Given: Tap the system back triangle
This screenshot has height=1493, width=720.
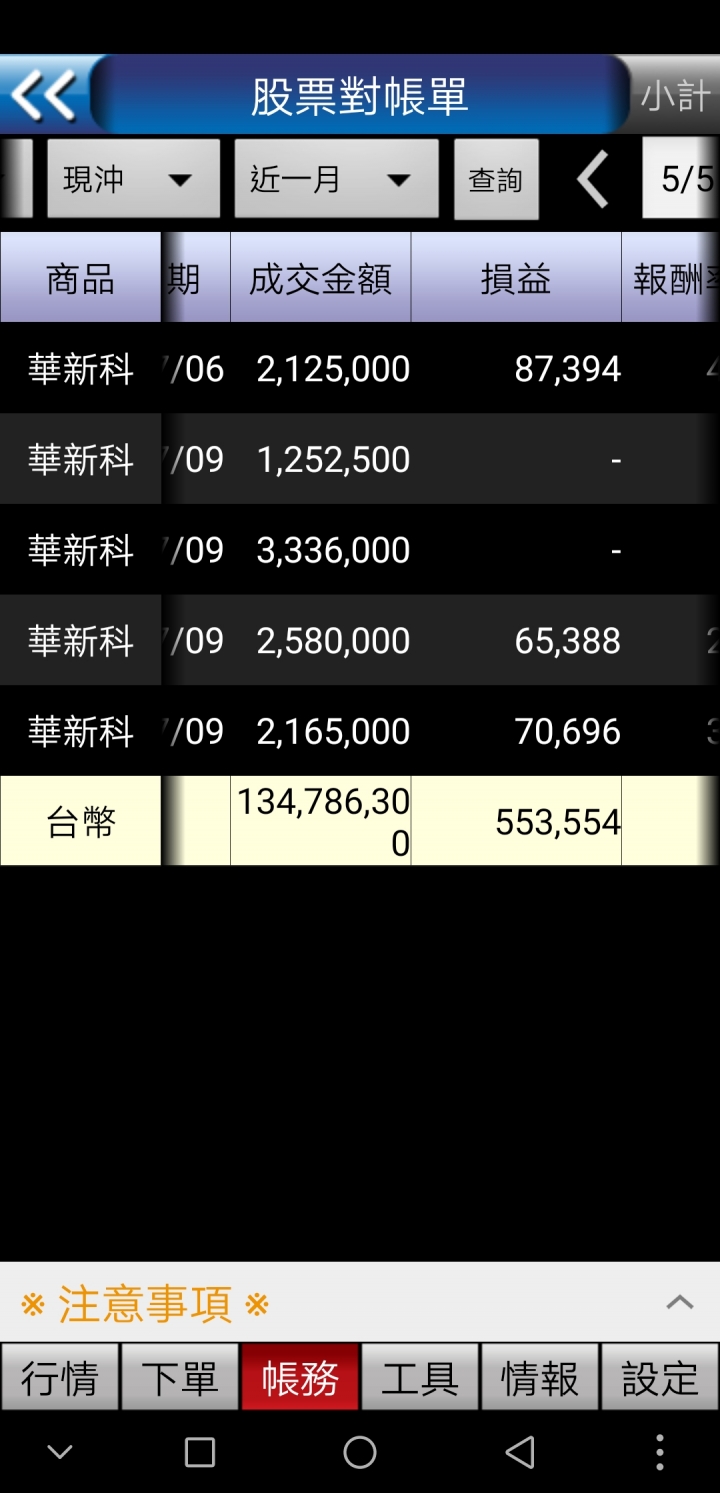Looking at the screenshot, I should click(x=519, y=1452).
